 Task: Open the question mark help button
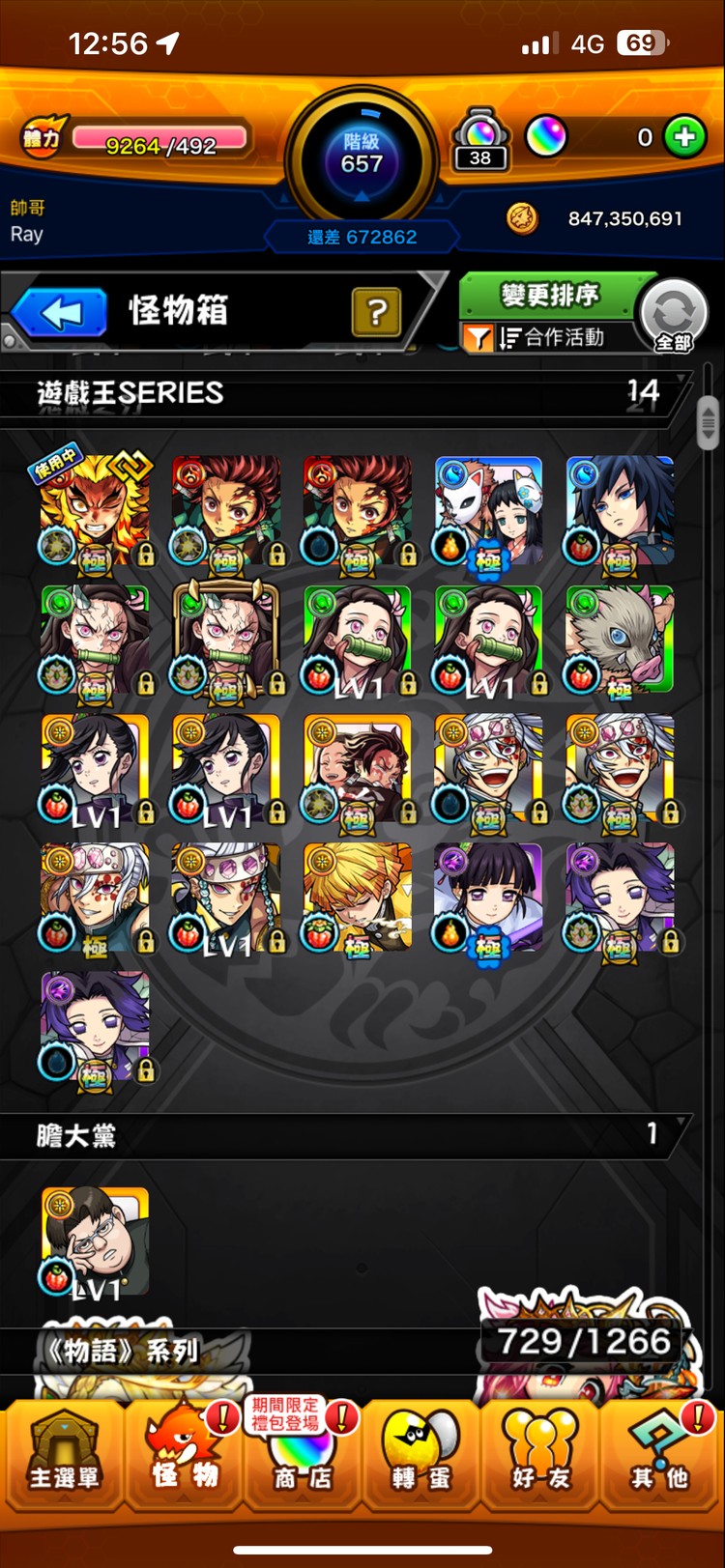coord(376,311)
